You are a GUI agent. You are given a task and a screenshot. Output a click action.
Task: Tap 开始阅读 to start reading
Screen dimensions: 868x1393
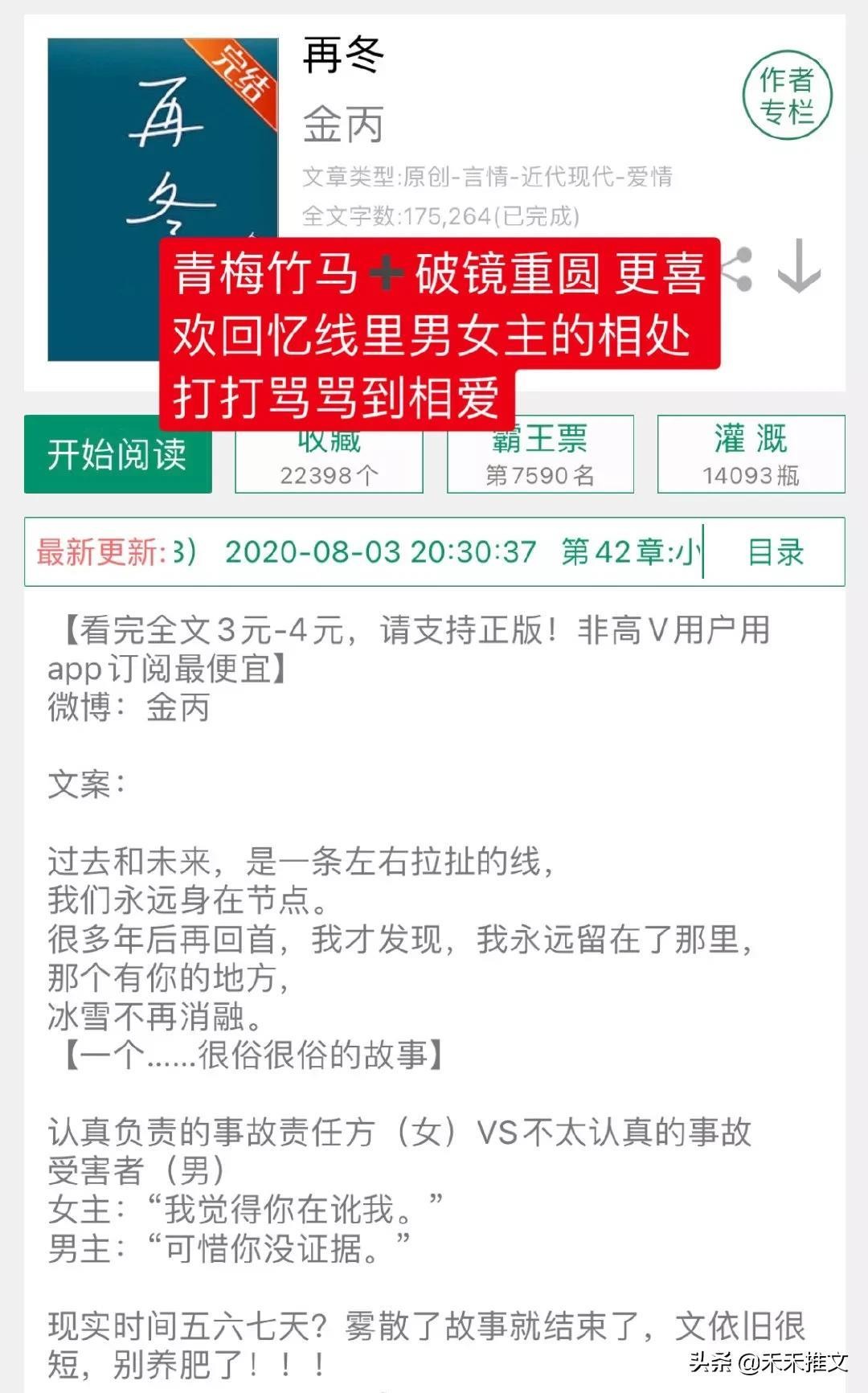click(x=117, y=454)
